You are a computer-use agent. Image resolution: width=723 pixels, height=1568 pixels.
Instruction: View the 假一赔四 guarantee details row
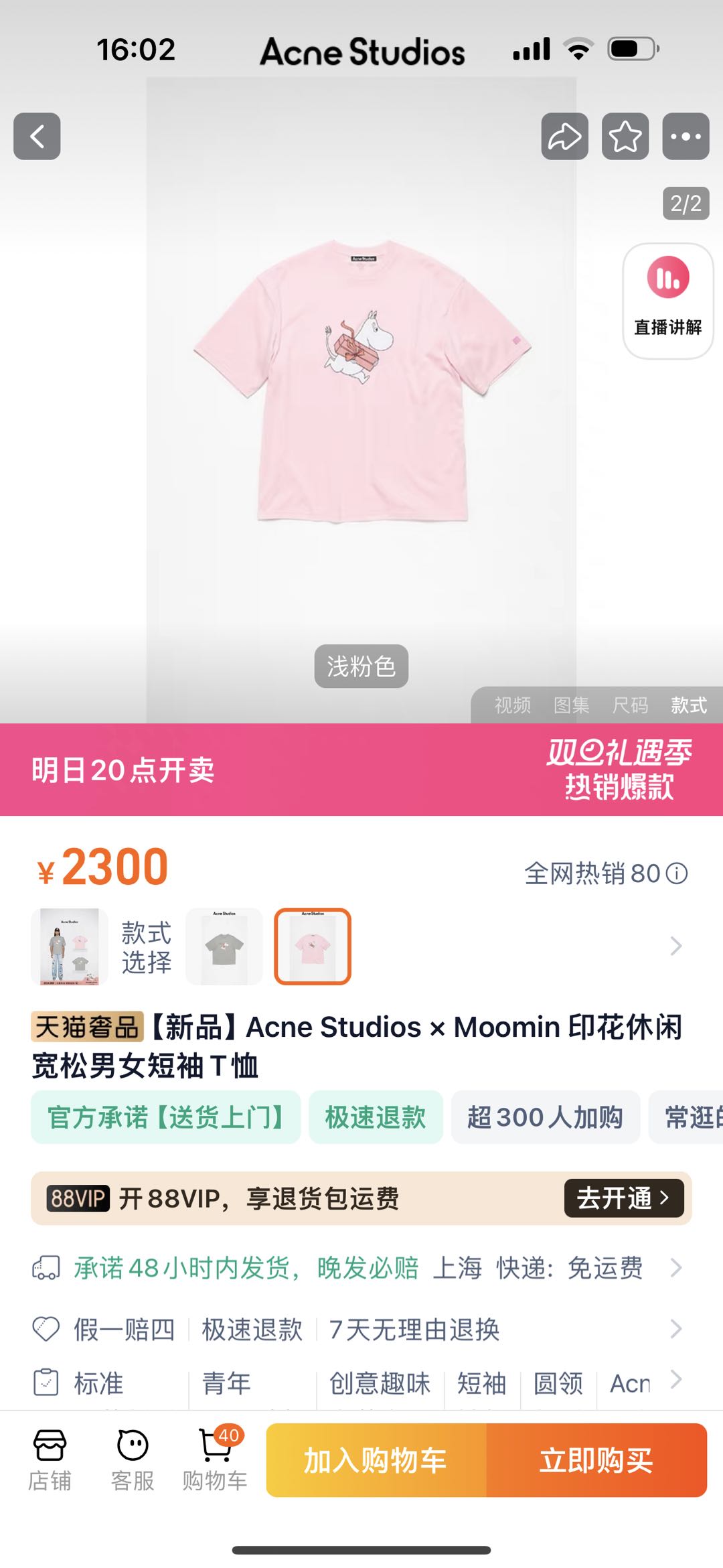pos(361,1330)
